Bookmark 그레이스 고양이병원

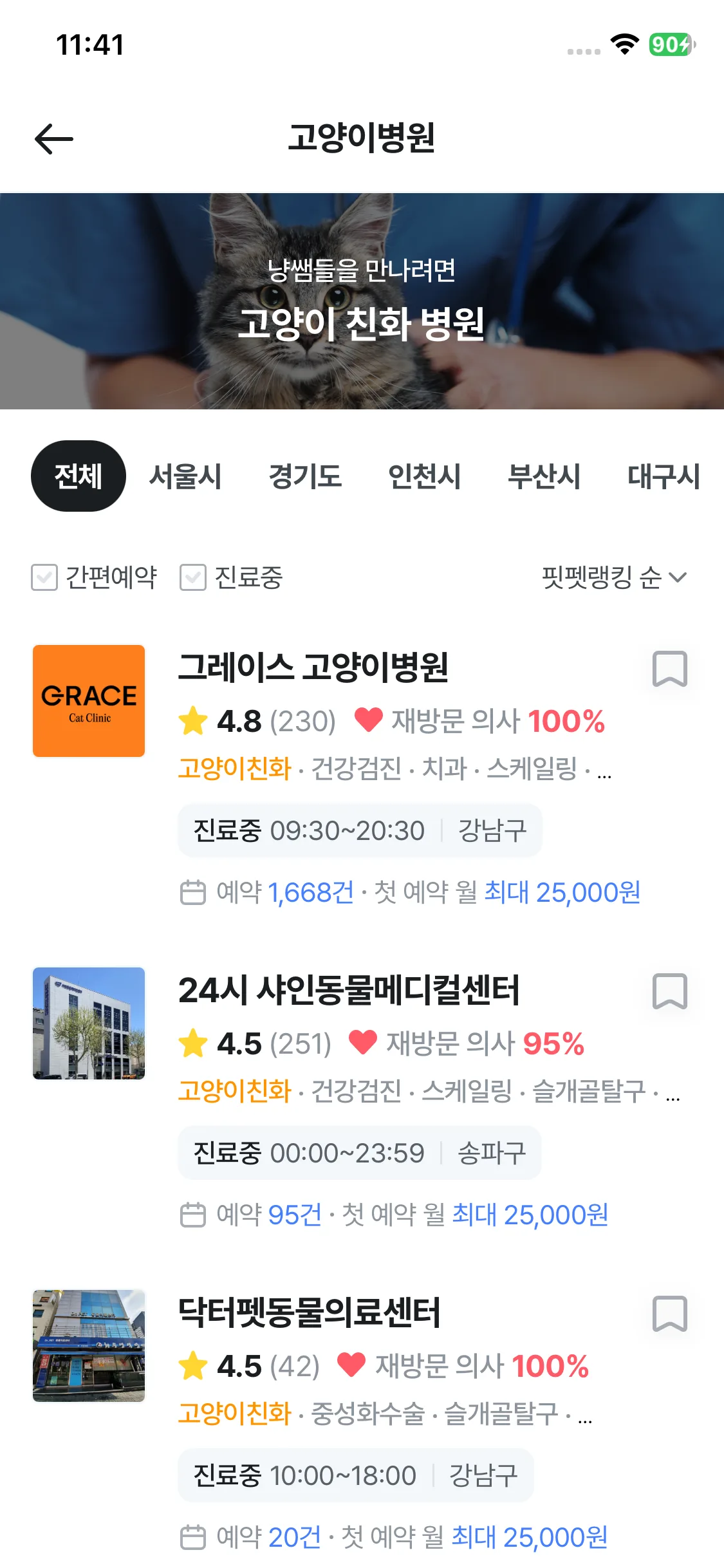click(x=669, y=669)
